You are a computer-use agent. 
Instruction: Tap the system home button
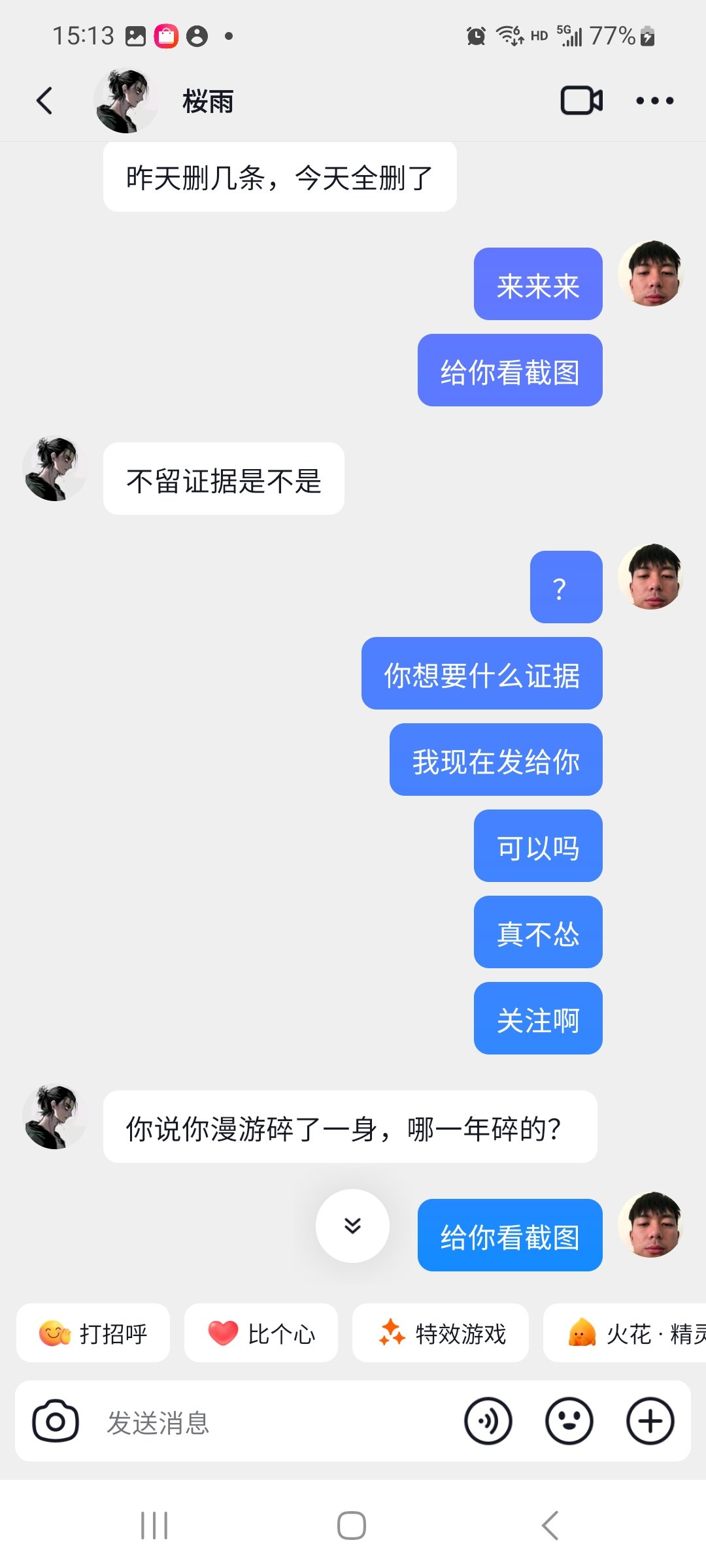tap(352, 1526)
